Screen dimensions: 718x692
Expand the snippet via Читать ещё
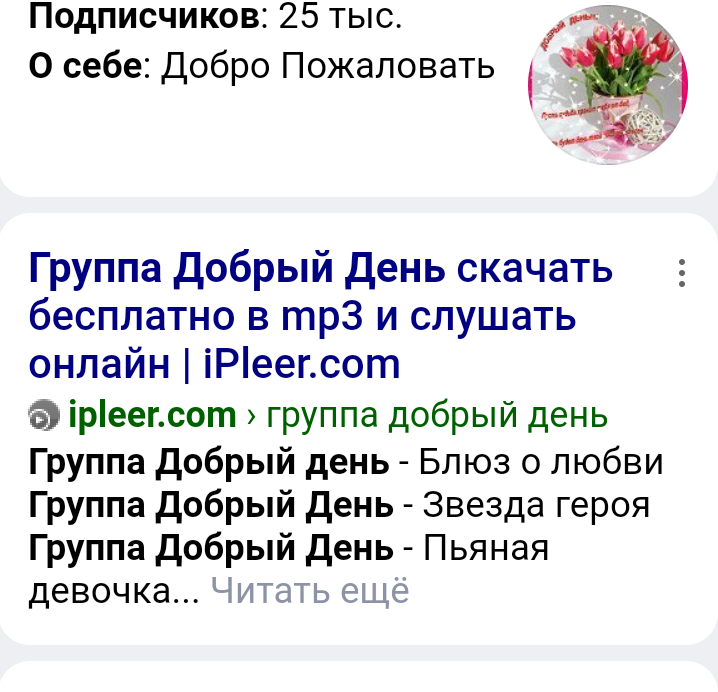pos(311,592)
